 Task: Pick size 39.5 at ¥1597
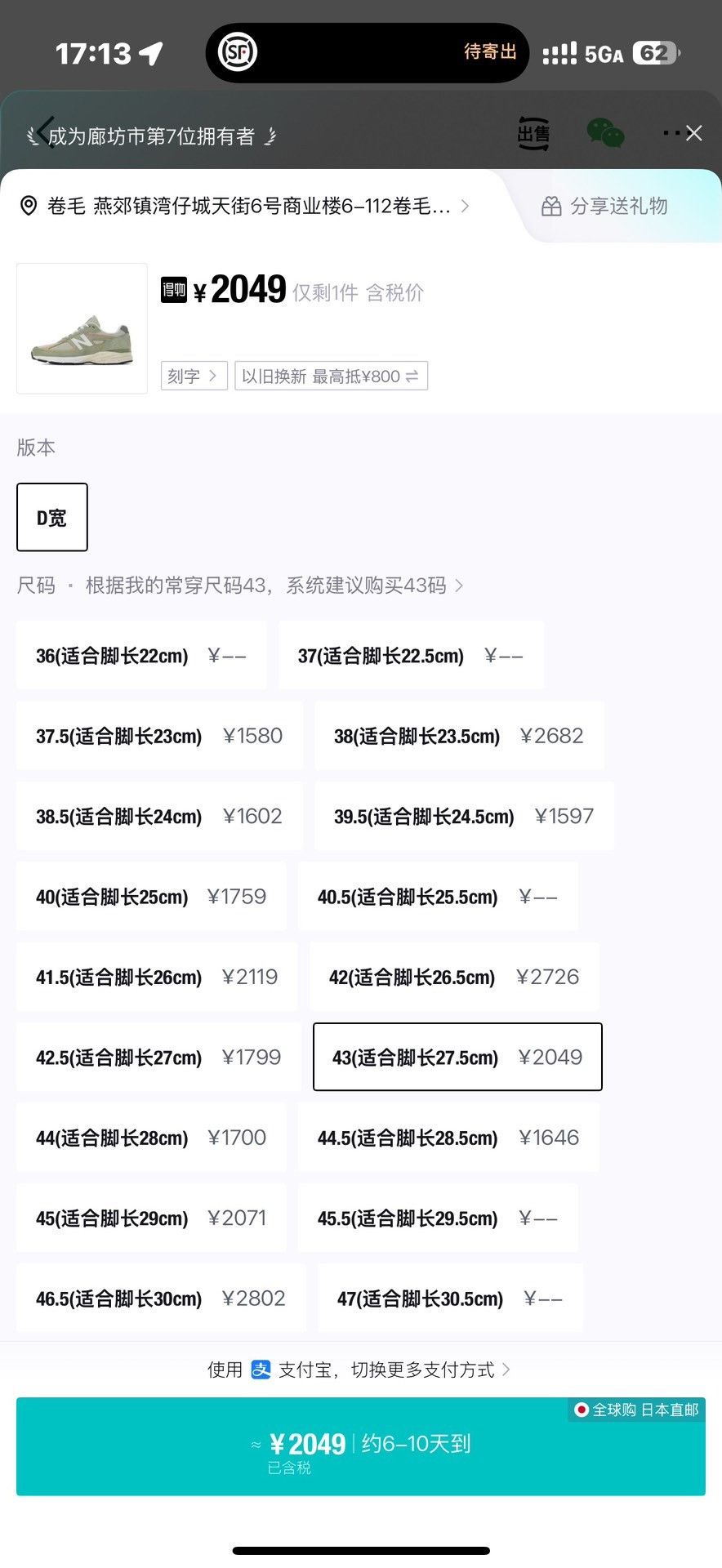tap(464, 816)
